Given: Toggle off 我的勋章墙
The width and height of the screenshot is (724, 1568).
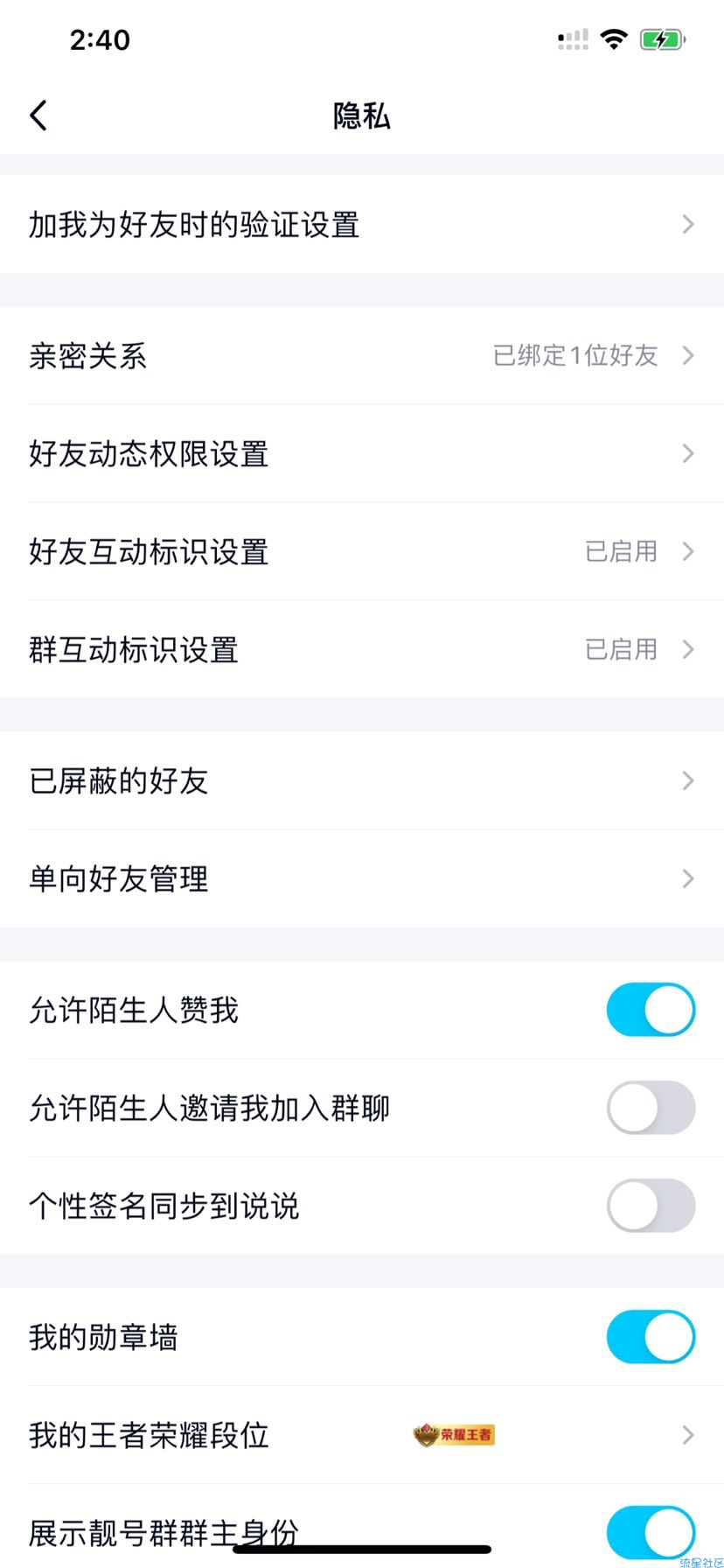Looking at the screenshot, I should (x=651, y=1337).
